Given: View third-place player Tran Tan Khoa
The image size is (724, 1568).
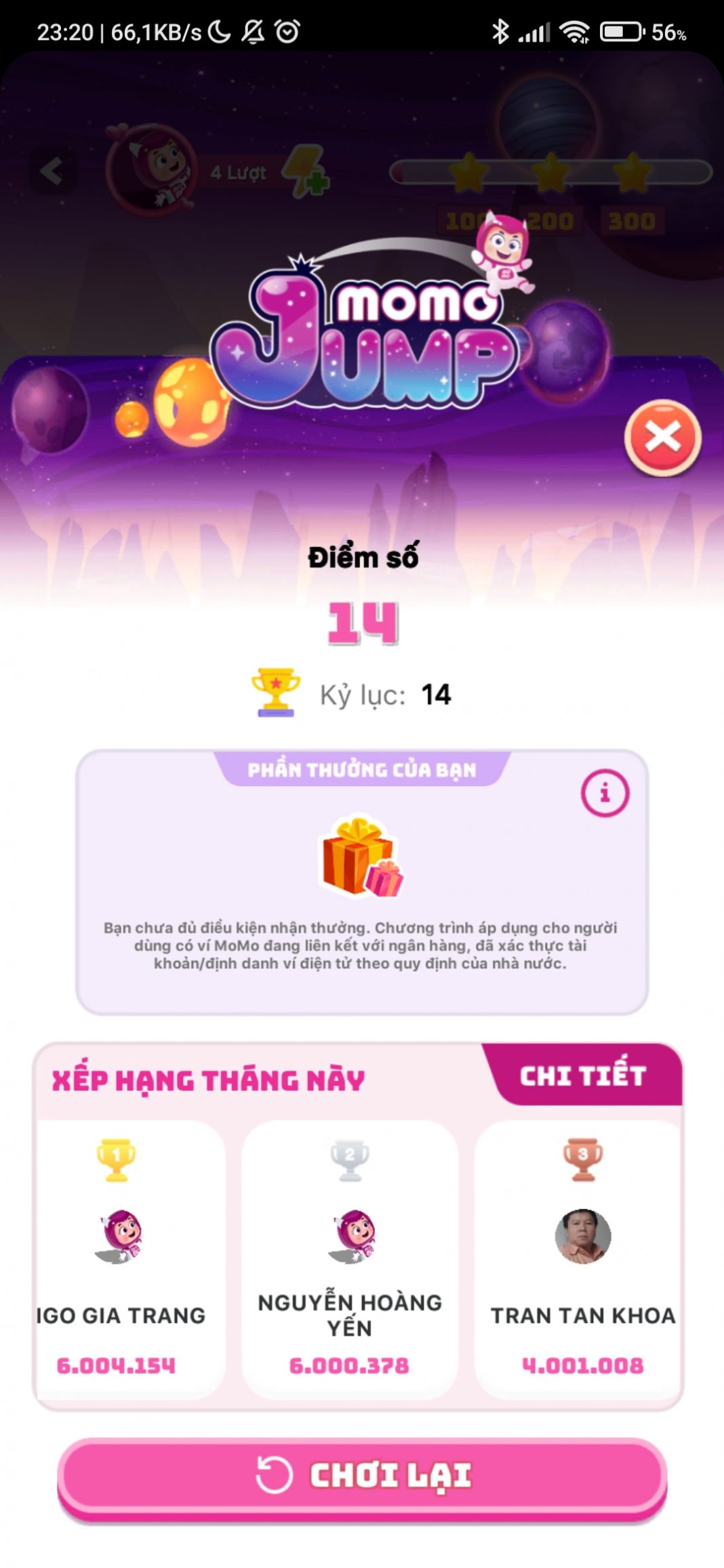Looking at the screenshot, I should pos(582,1259).
